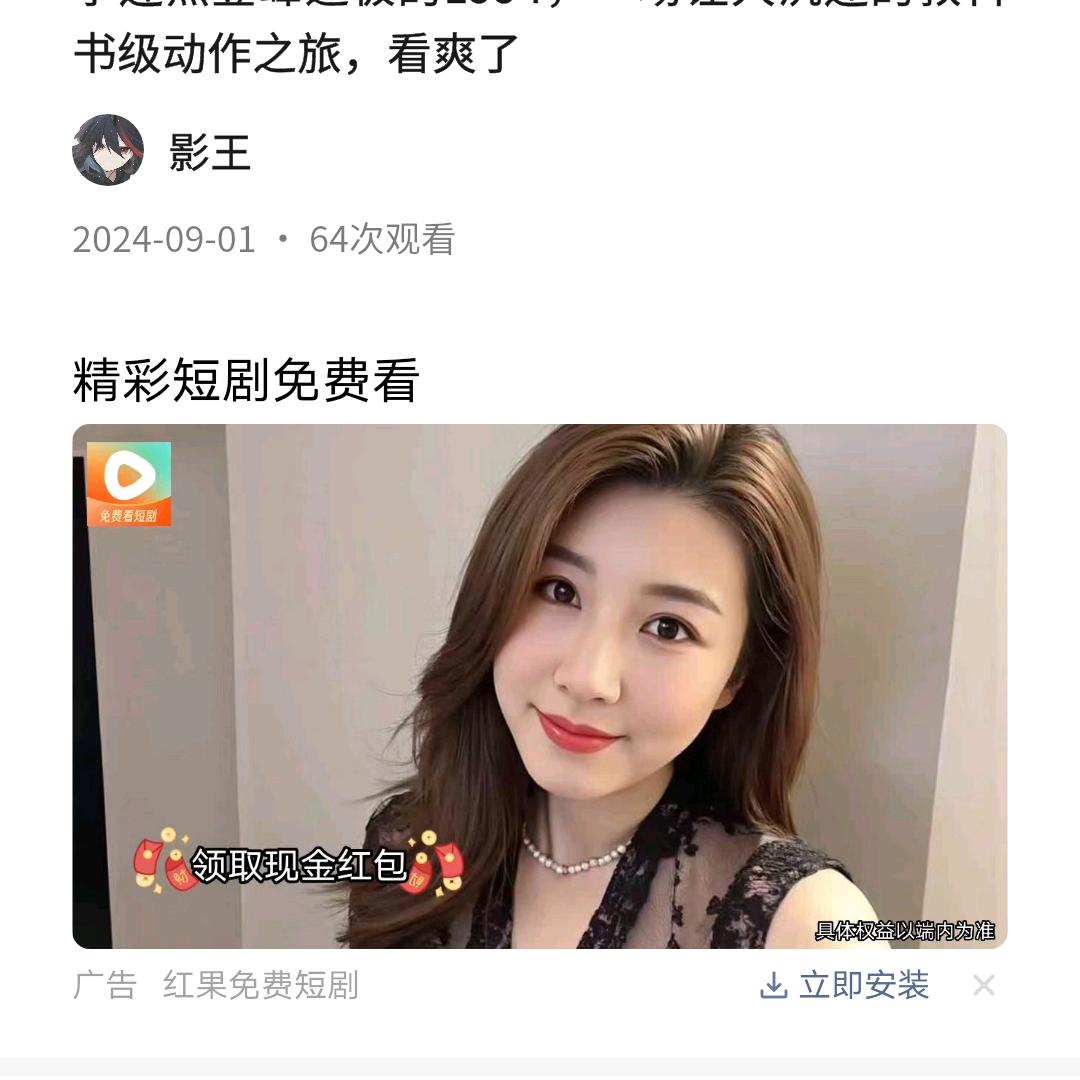Open the 红果免费短剧 ad video card
Viewport: 1080px width, 1080px height.
540,686
